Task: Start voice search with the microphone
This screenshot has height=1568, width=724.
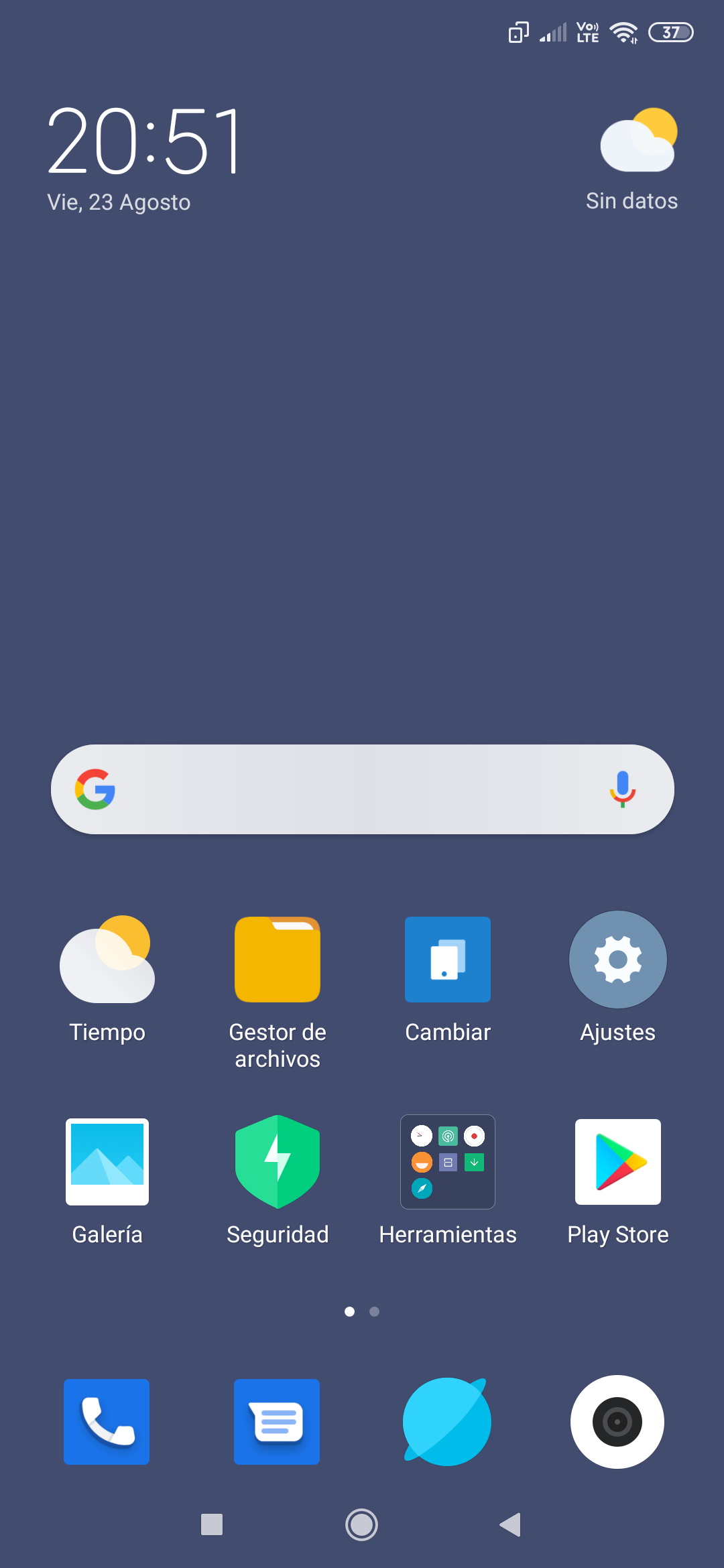Action: pos(623,789)
